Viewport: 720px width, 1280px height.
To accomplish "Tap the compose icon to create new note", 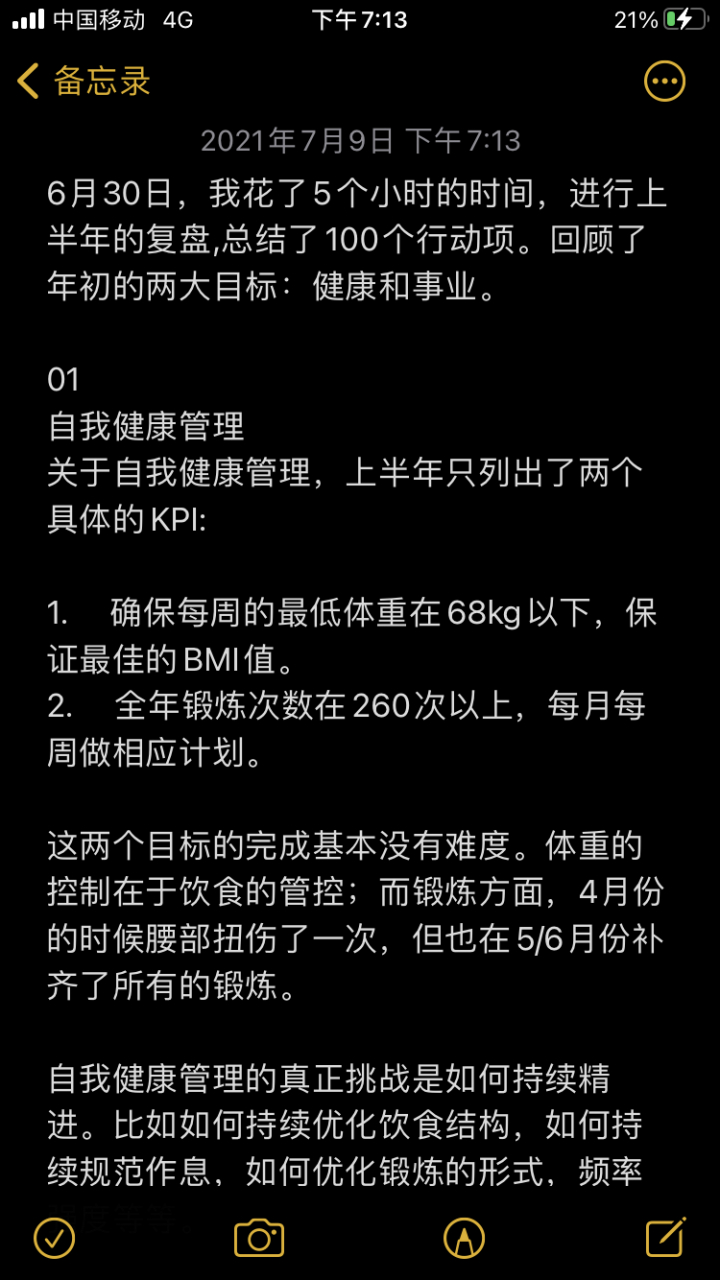I will click(667, 1237).
